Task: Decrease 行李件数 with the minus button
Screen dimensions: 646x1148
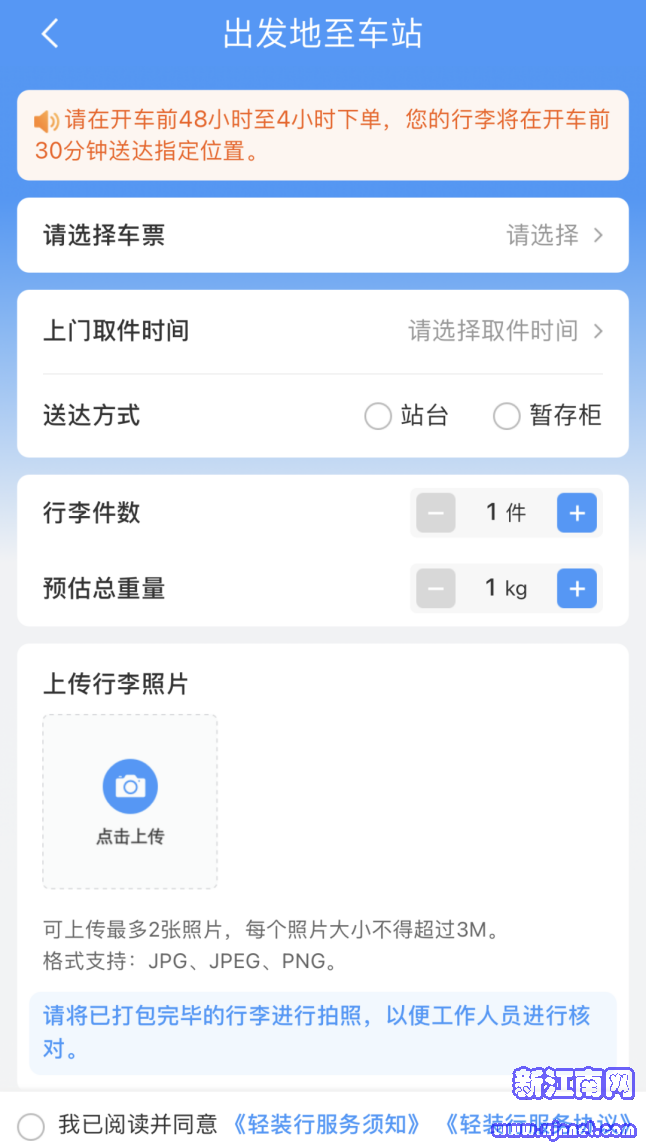Action: pyautogui.click(x=436, y=513)
